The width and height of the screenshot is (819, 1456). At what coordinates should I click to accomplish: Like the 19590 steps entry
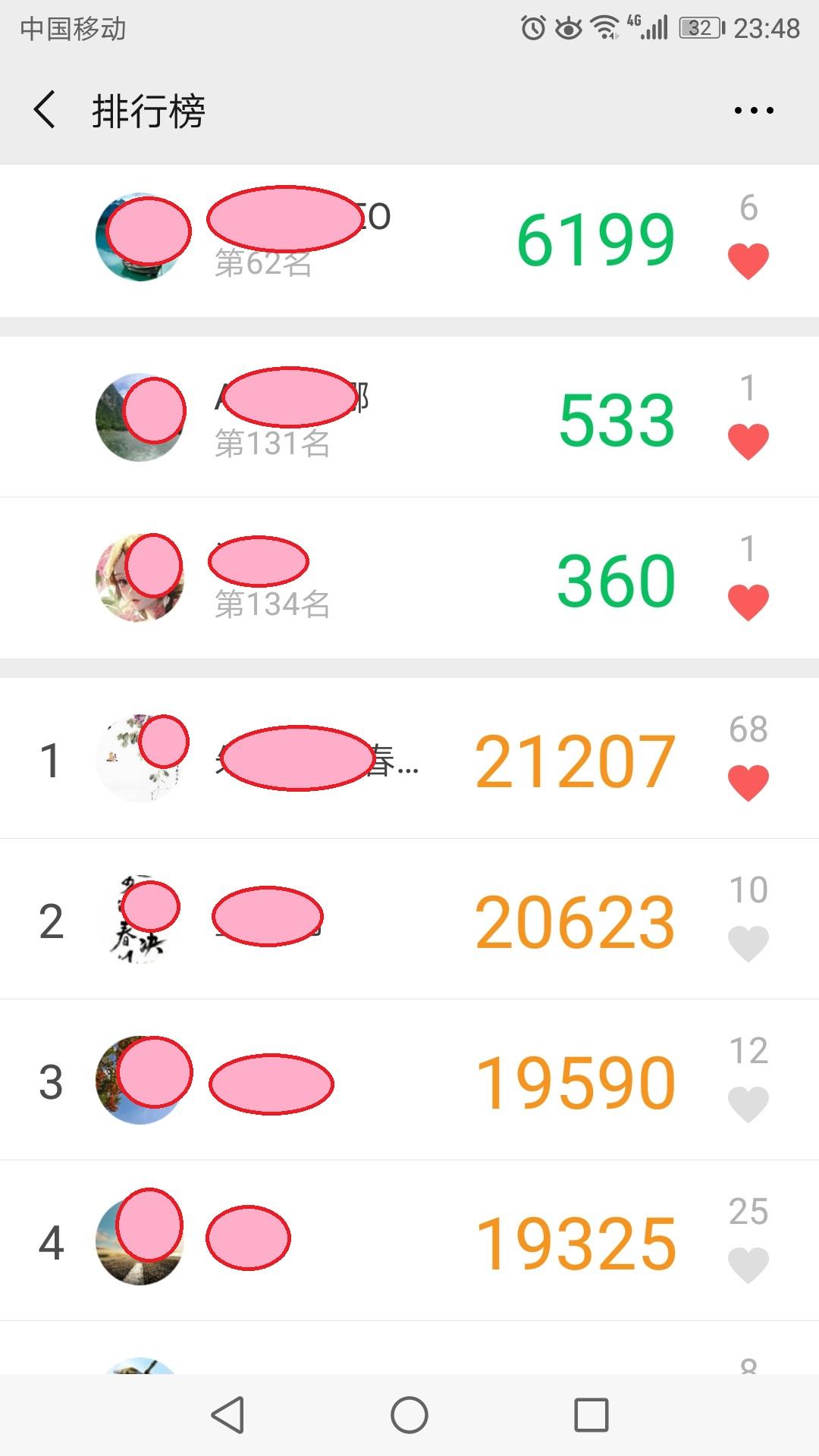[748, 1104]
